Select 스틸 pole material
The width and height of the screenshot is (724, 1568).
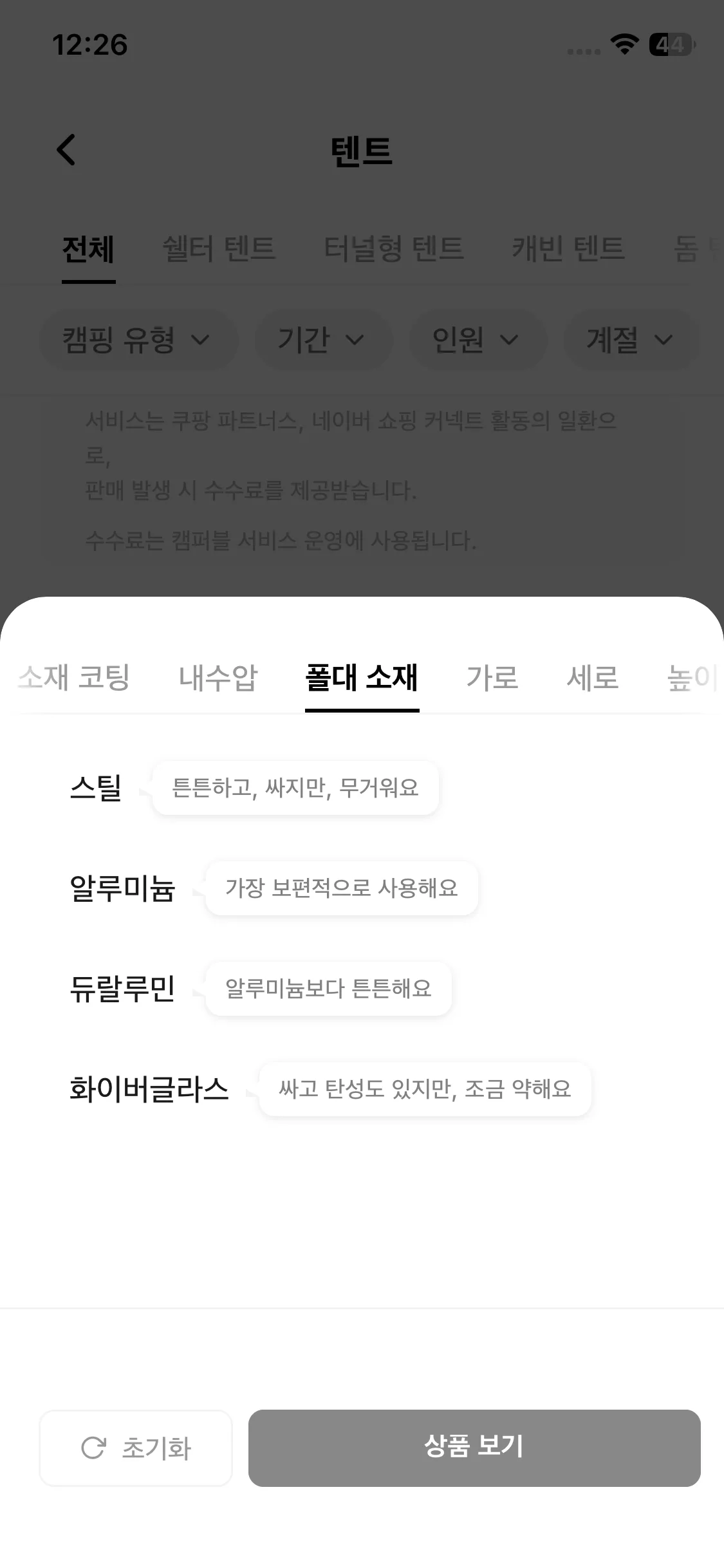[96, 788]
